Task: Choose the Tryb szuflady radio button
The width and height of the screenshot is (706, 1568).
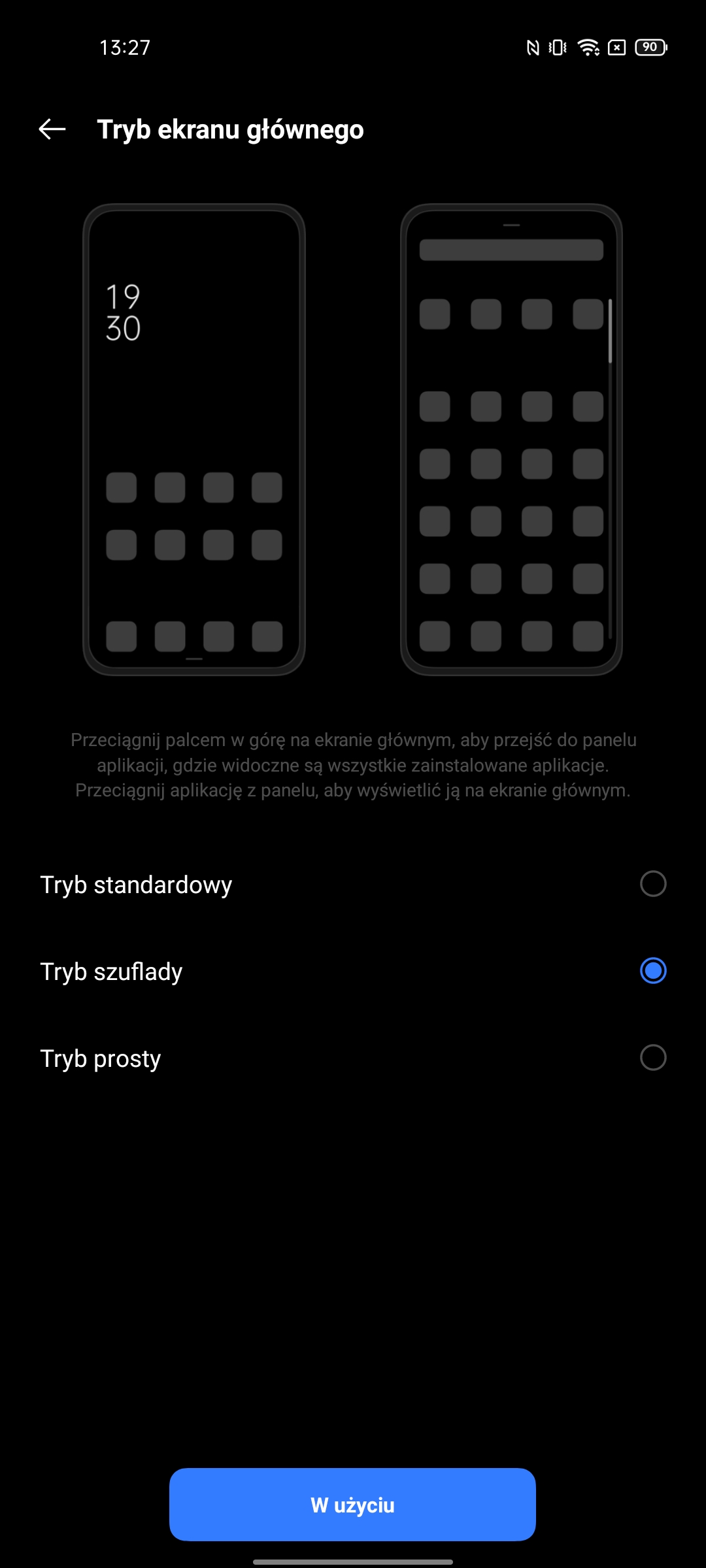Action: tap(652, 971)
